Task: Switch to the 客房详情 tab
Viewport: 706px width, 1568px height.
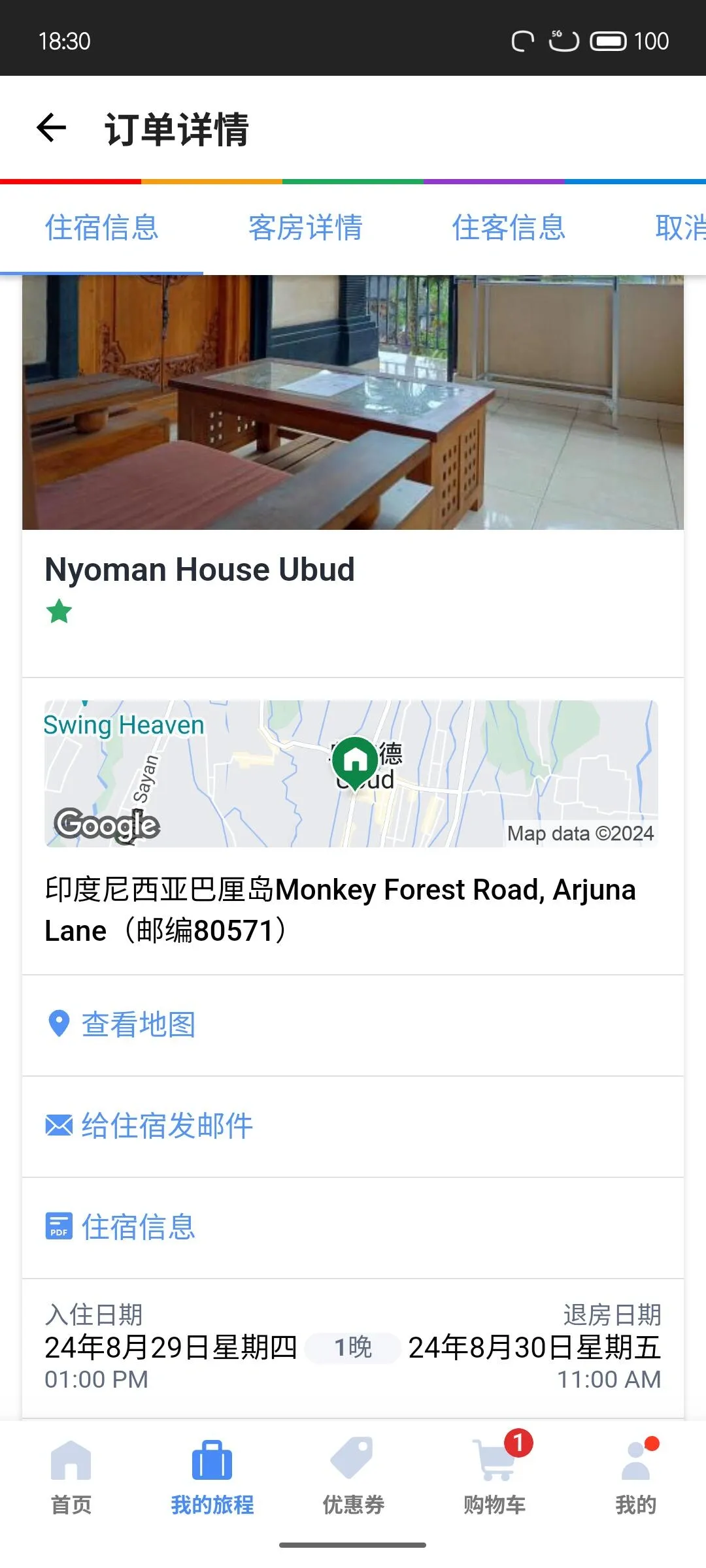Action: pyautogui.click(x=305, y=228)
